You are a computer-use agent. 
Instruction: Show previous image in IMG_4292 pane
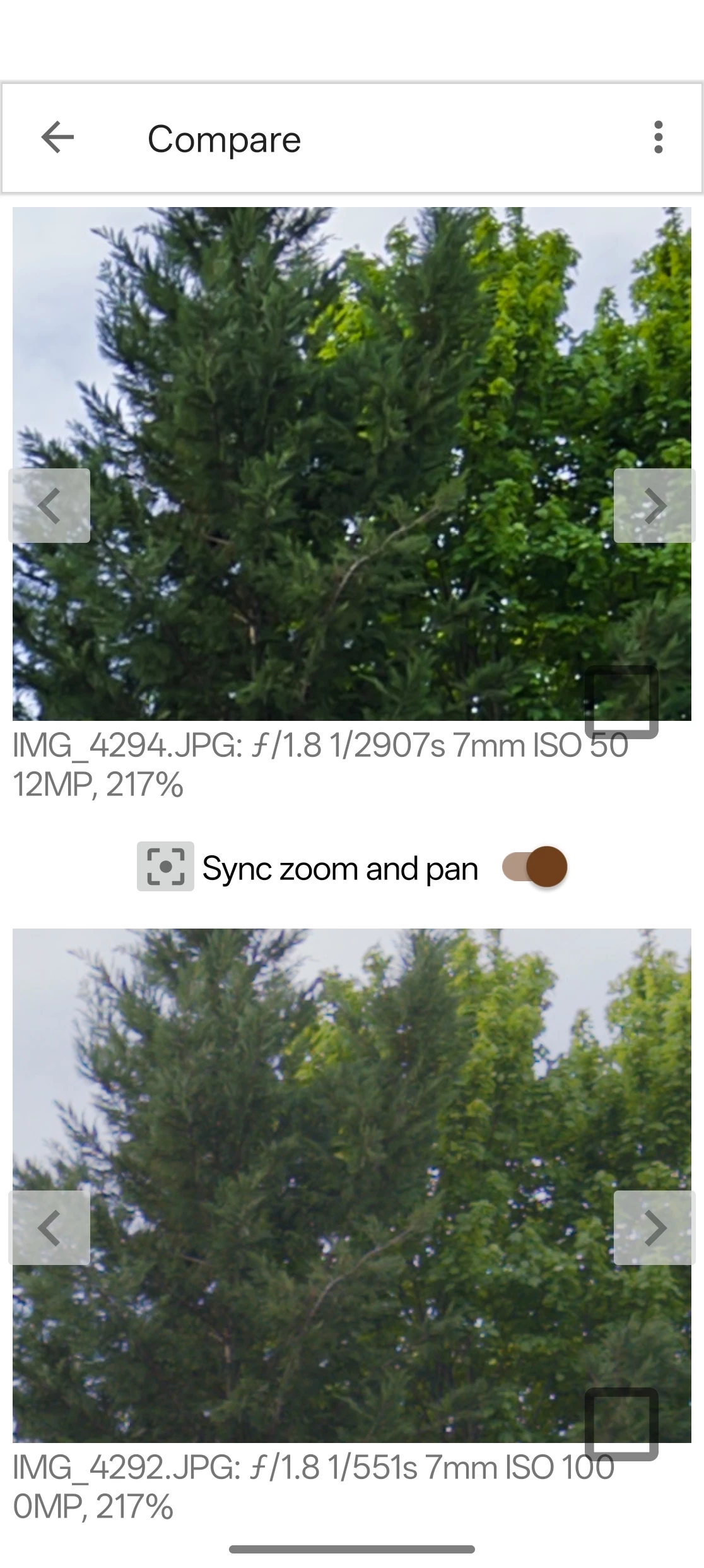pos(49,1228)
